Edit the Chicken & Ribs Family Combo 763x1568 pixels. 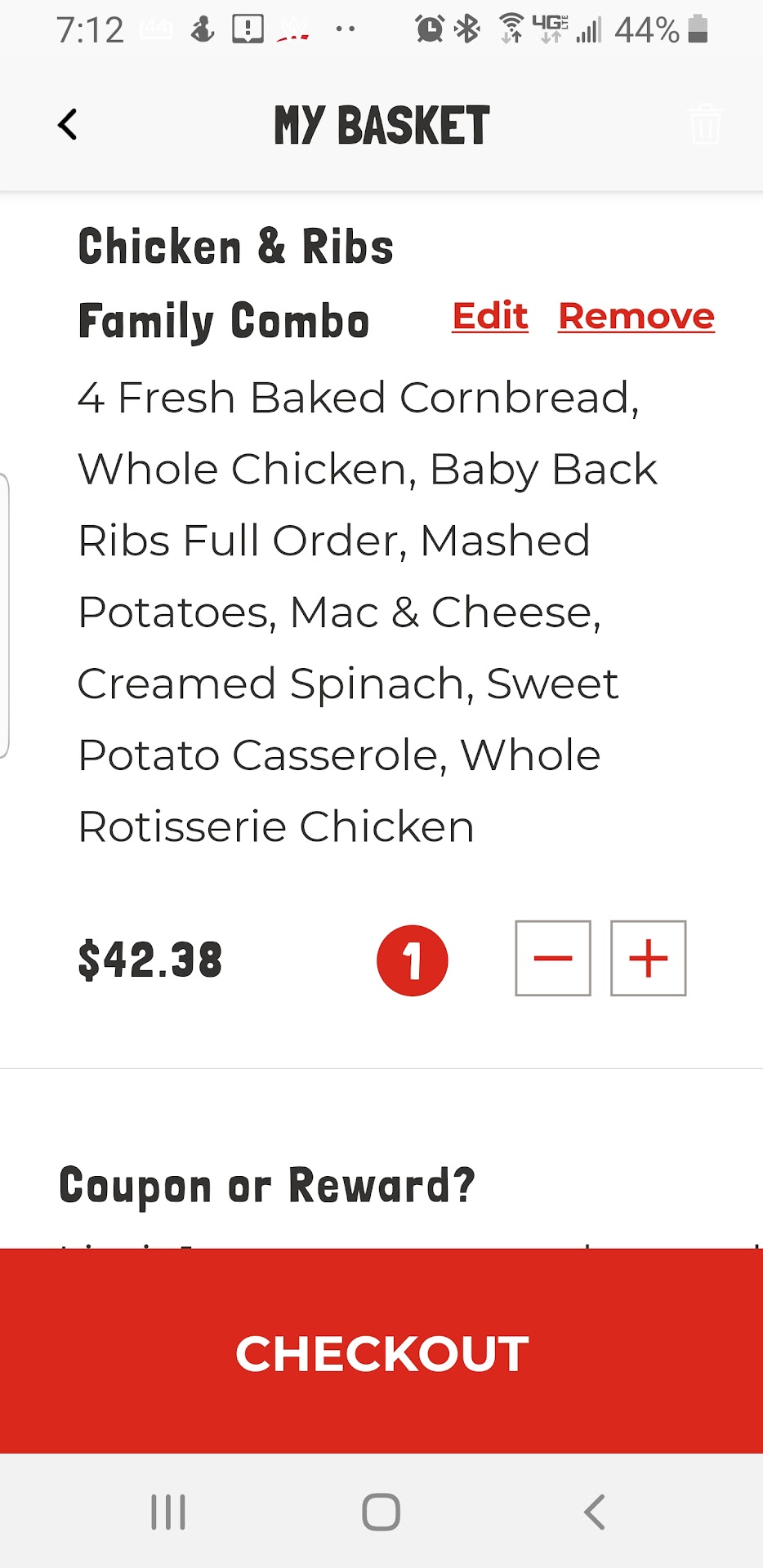(490, 316)
